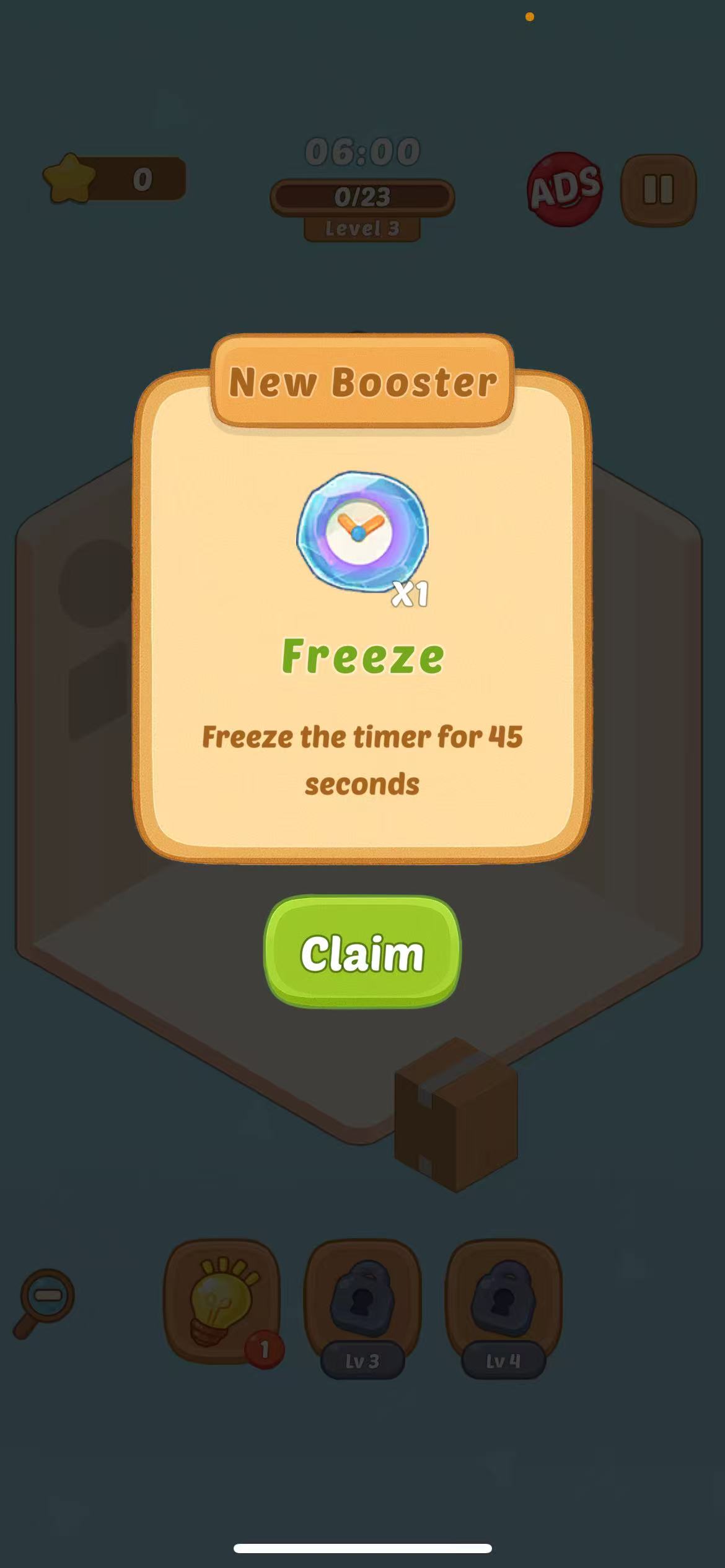Tap the Level 3 label banner
This screenshot has height=1568, width=725.
click(362, 228)
